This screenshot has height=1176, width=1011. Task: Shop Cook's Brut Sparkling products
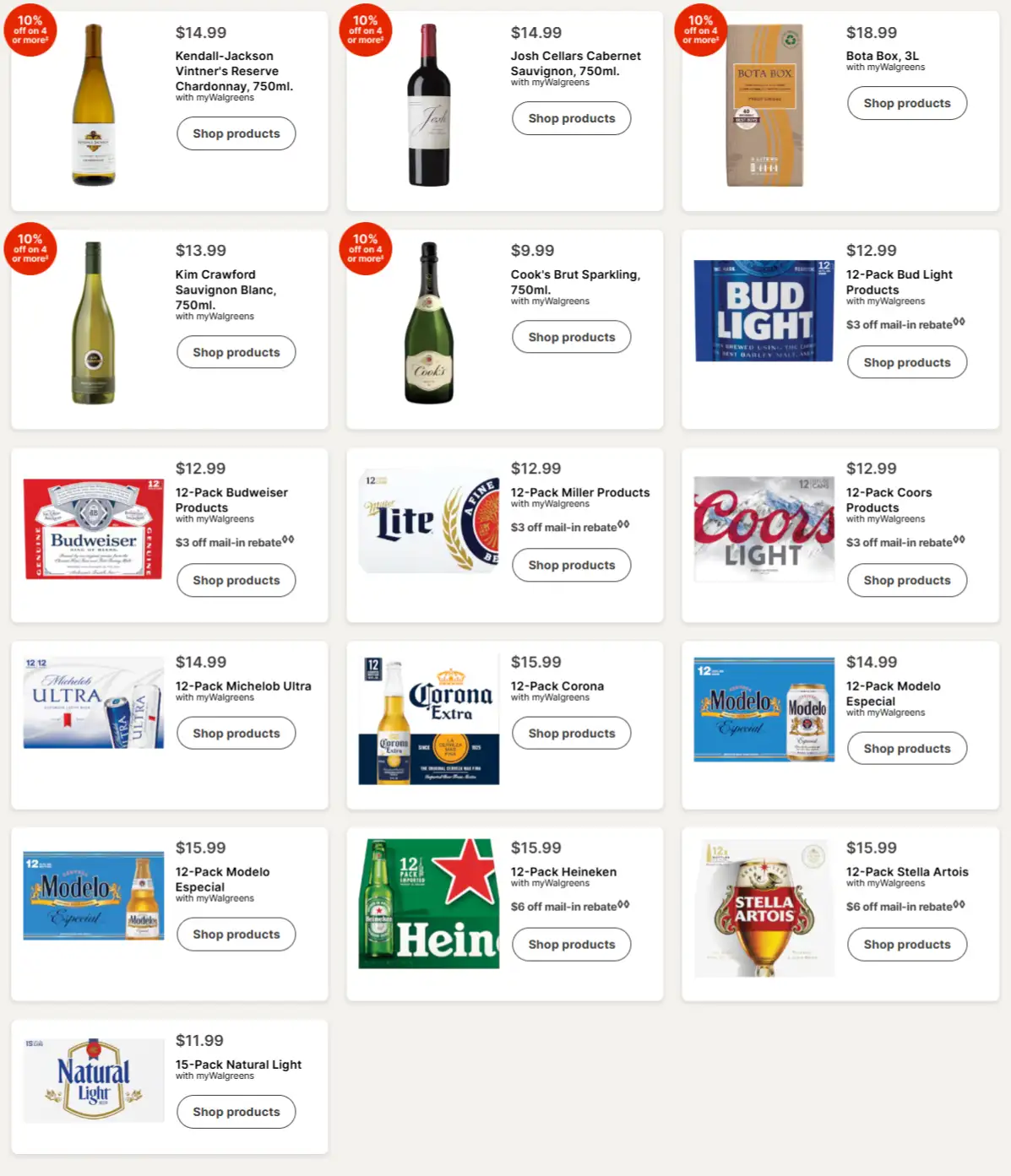click(x=571, y=337)
